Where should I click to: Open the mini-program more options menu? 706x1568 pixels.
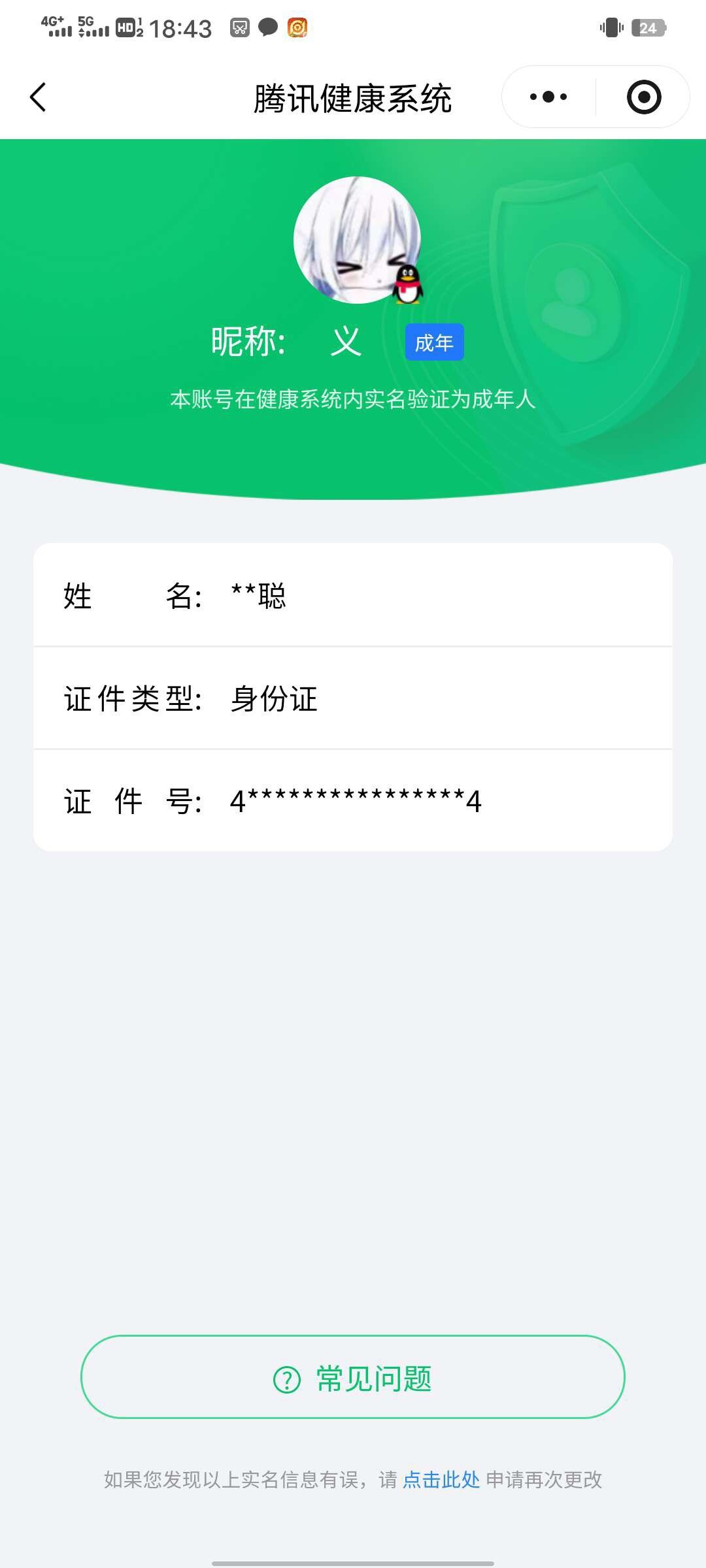tap(549, 95)
